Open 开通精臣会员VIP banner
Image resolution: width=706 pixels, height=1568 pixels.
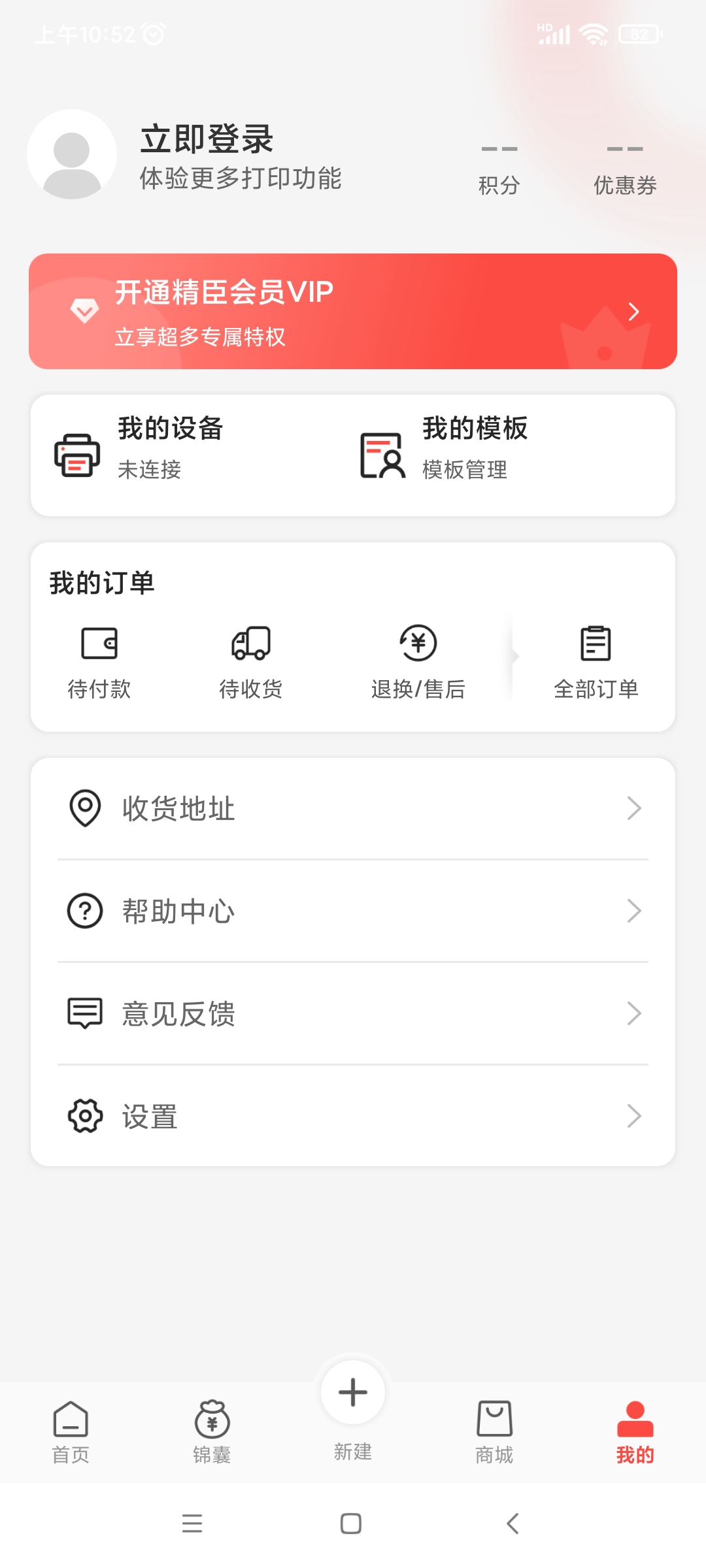tap(353, 312)
